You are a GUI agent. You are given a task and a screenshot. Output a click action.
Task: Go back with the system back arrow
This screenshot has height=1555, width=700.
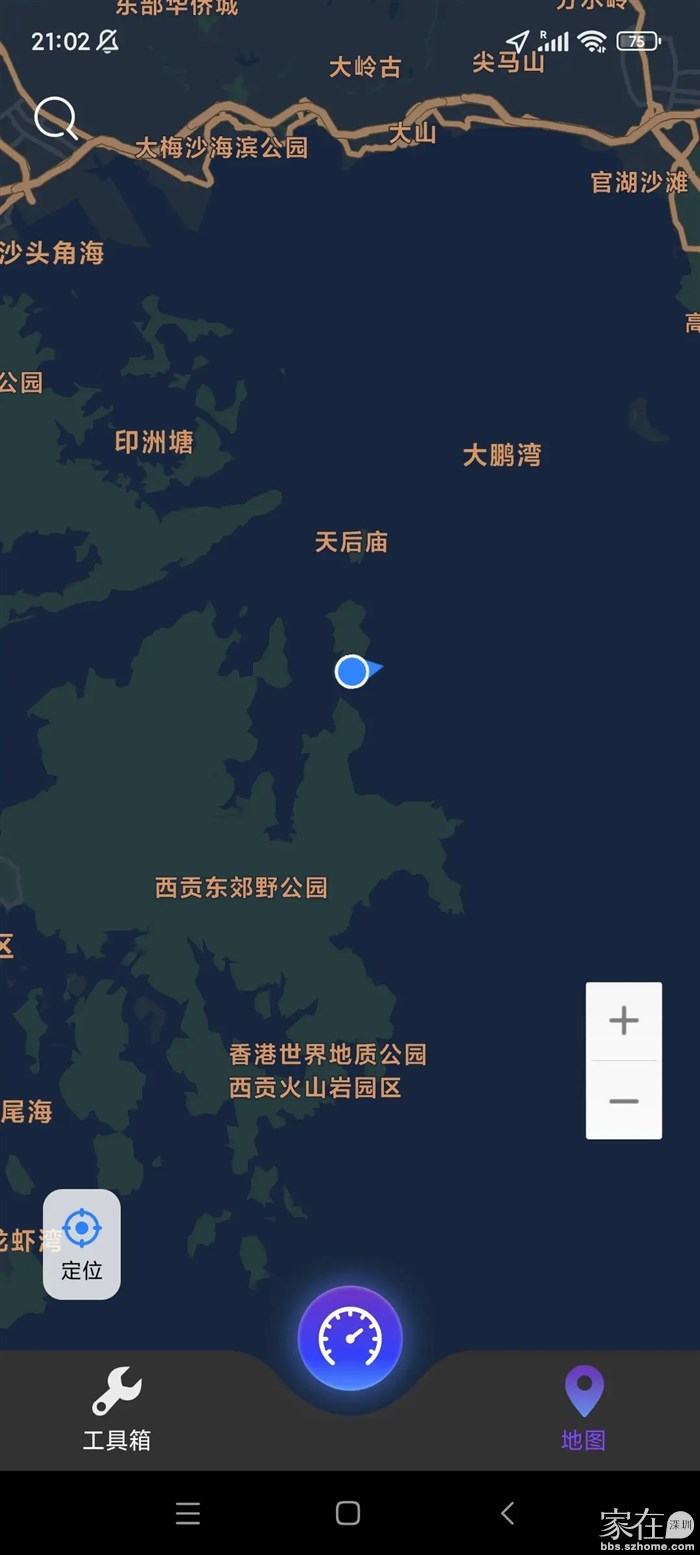point(508,1513)
